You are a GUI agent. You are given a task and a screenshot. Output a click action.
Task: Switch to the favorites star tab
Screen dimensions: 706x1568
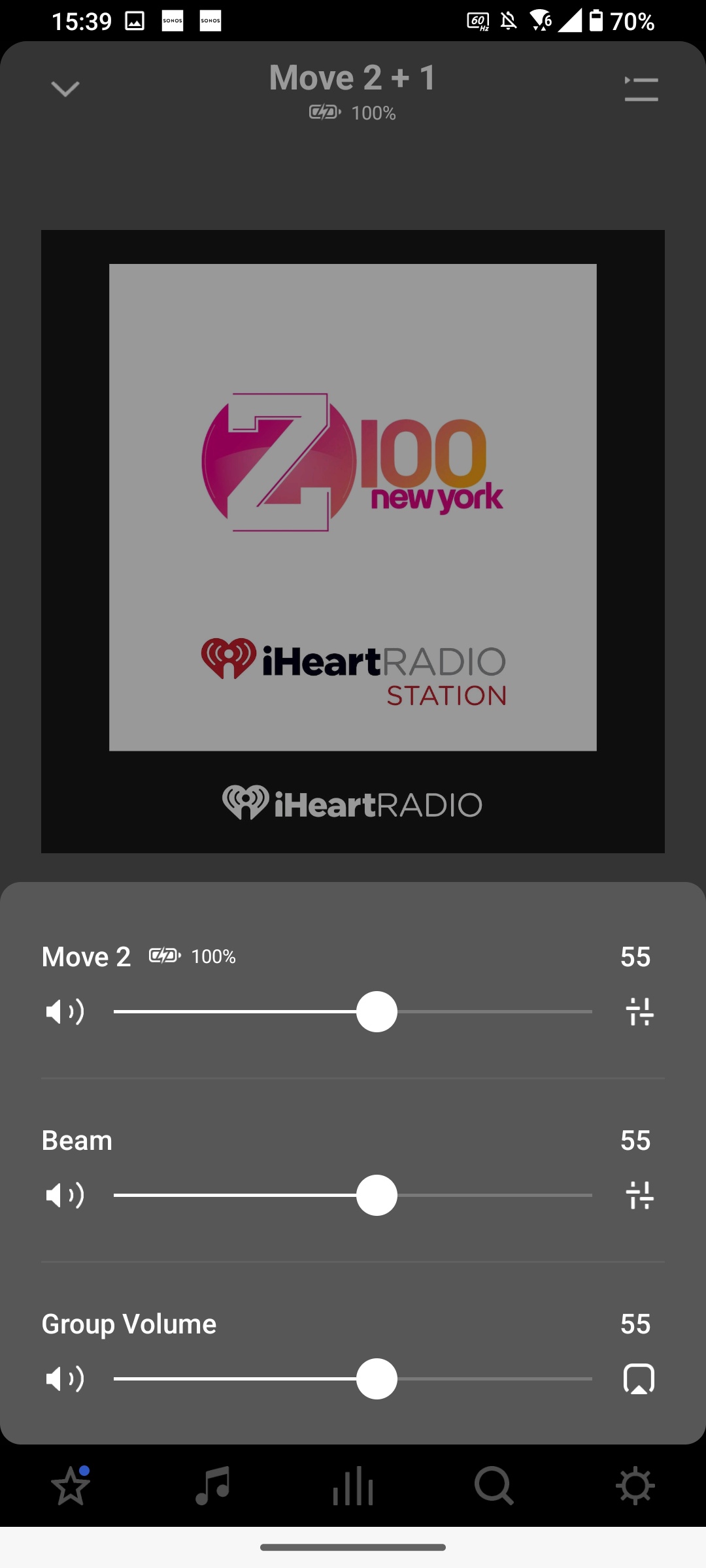(71, 1486)
